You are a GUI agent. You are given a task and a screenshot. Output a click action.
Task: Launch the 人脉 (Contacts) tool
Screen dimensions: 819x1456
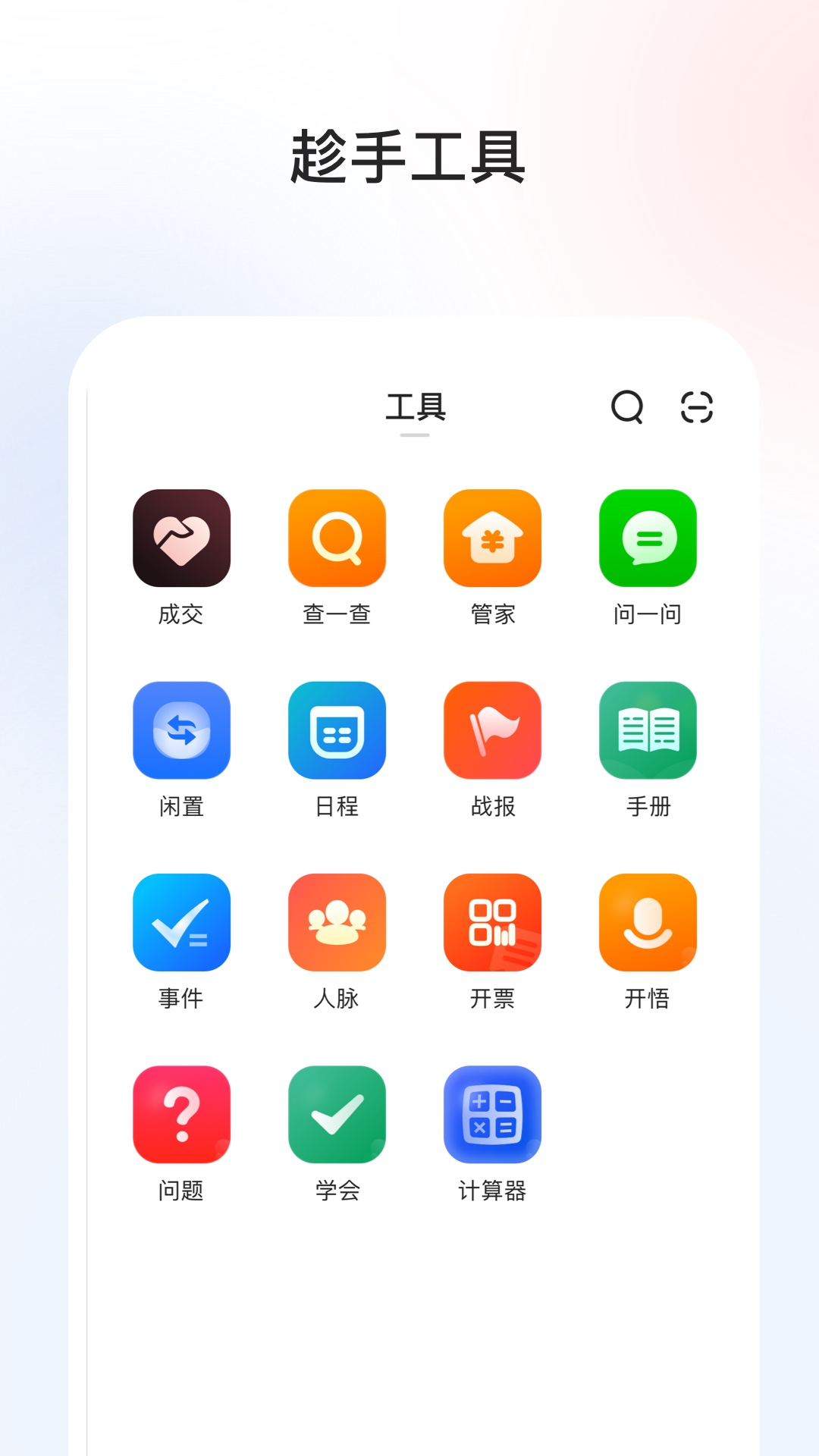337,922
